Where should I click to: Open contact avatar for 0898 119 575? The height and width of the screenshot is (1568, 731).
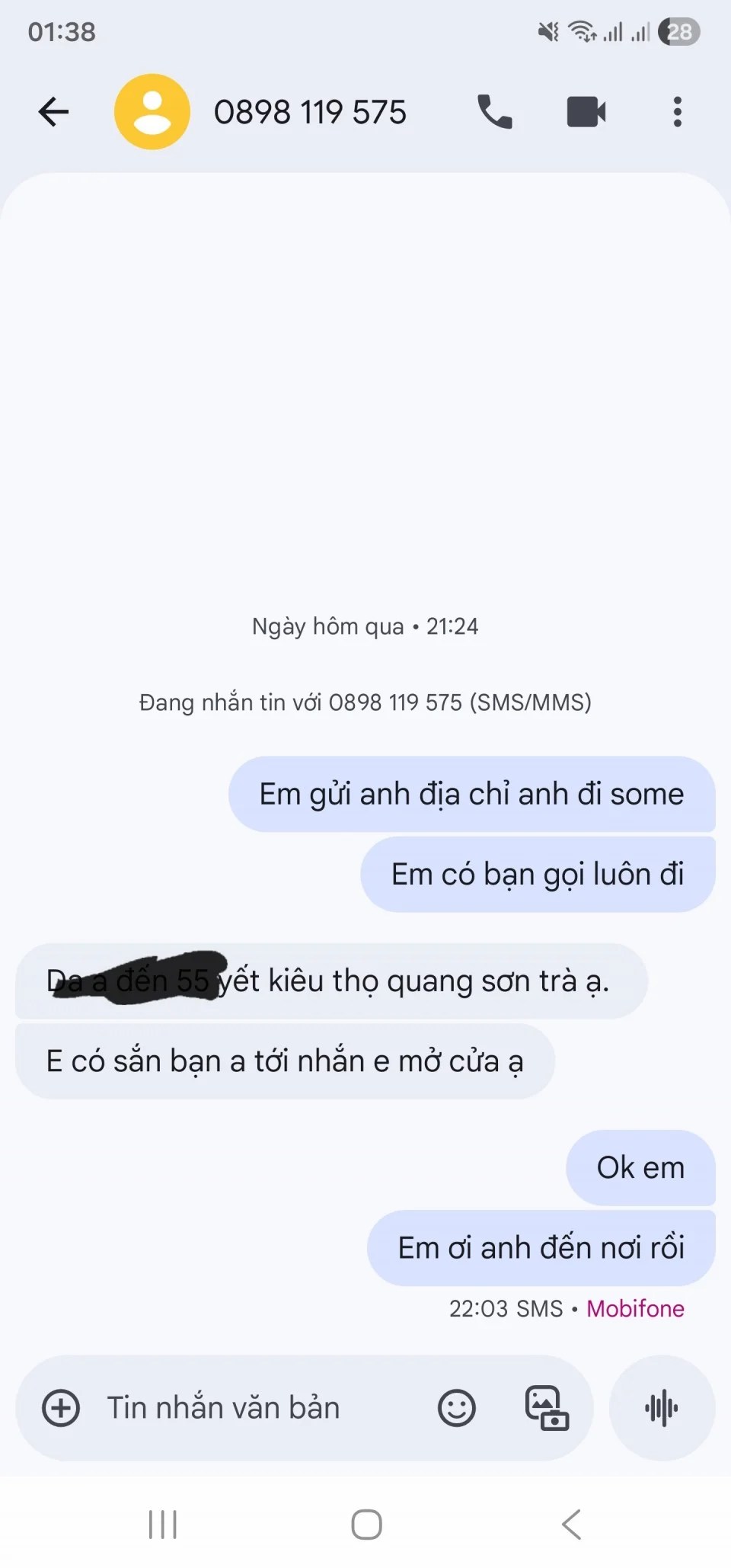152,112
